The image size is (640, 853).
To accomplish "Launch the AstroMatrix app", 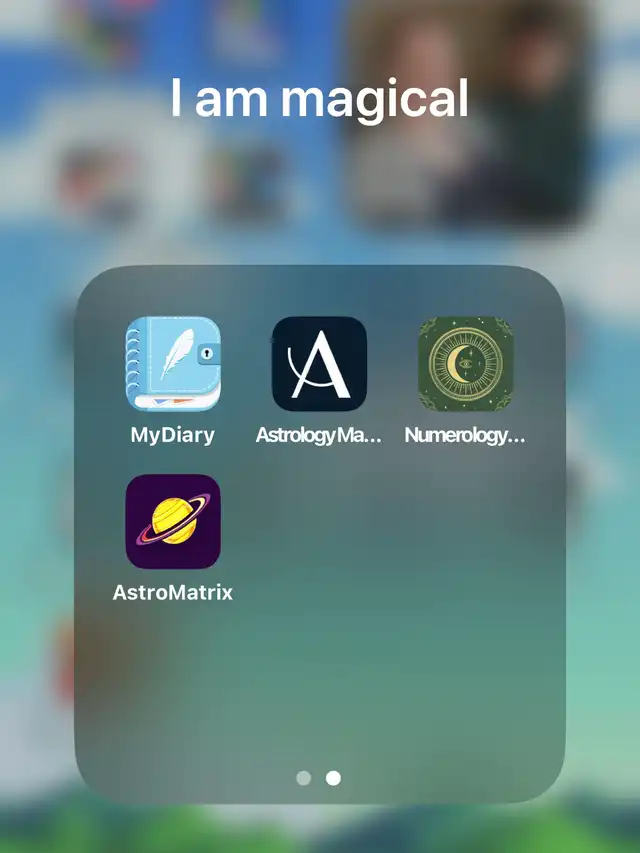I will click(173, 522).
